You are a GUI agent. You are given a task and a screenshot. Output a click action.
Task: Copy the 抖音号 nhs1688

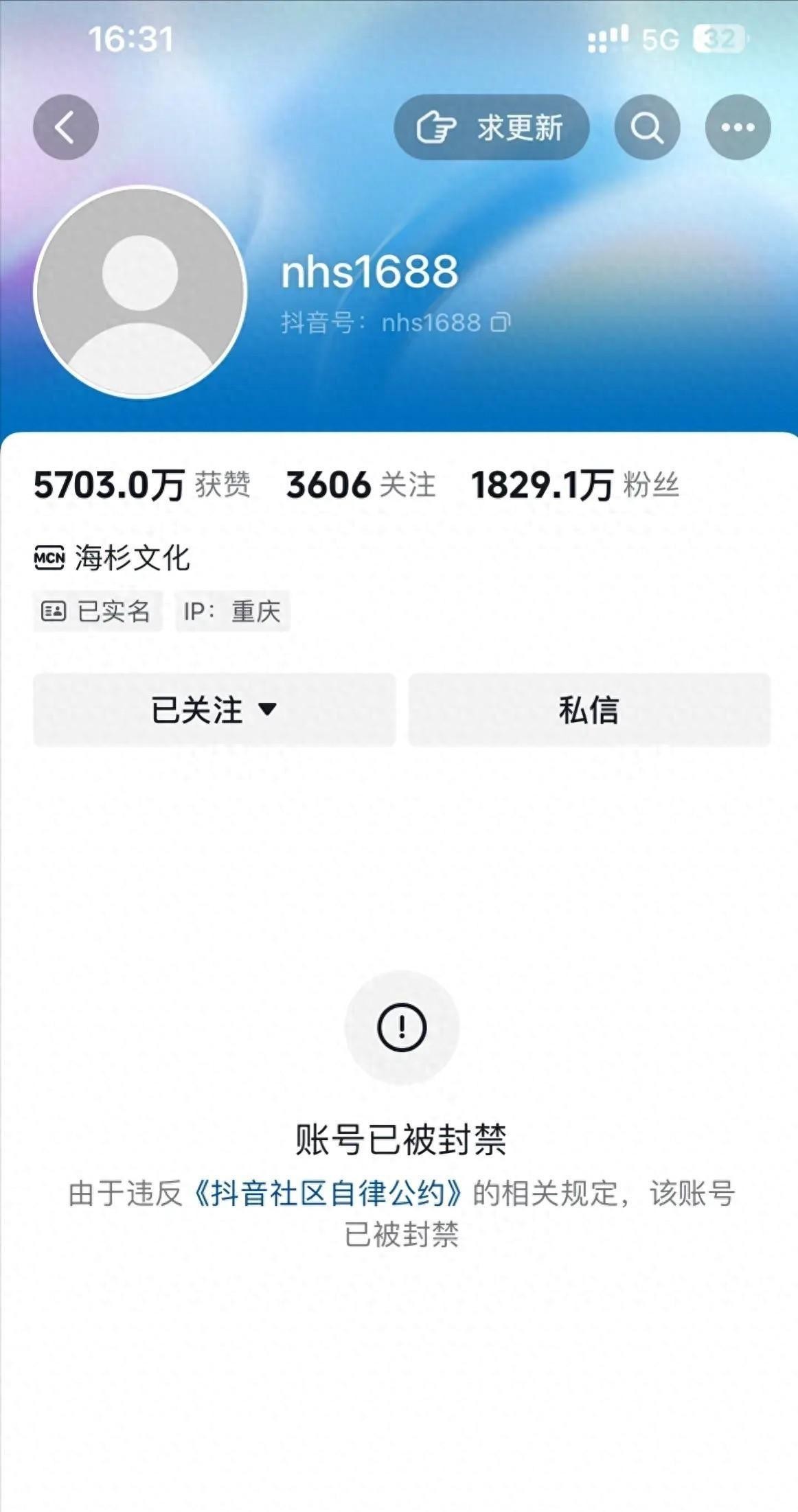tap(501, 323)
